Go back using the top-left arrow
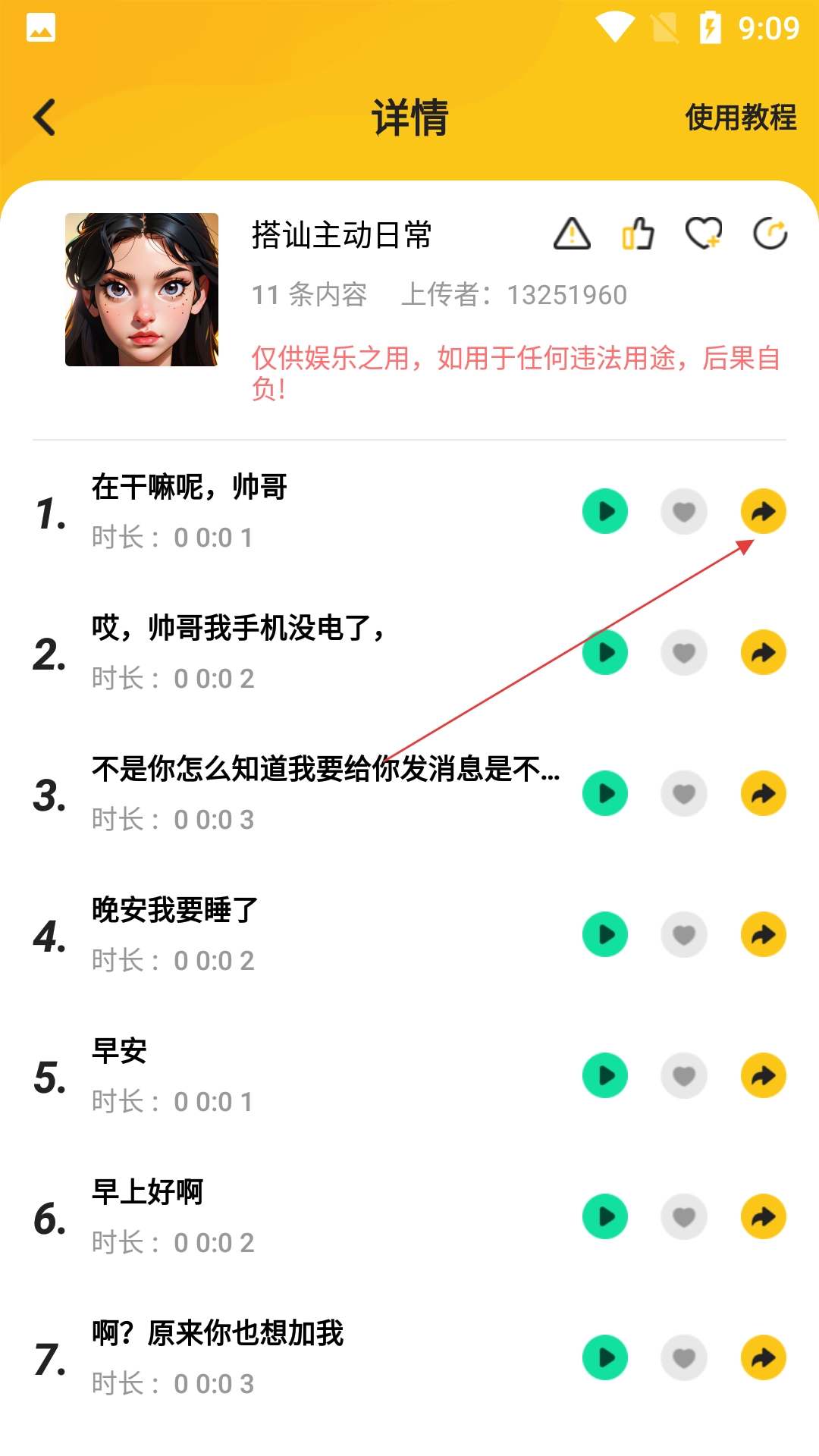The width and height of the screenshot is (819, 1456). [x=45, y=118]
